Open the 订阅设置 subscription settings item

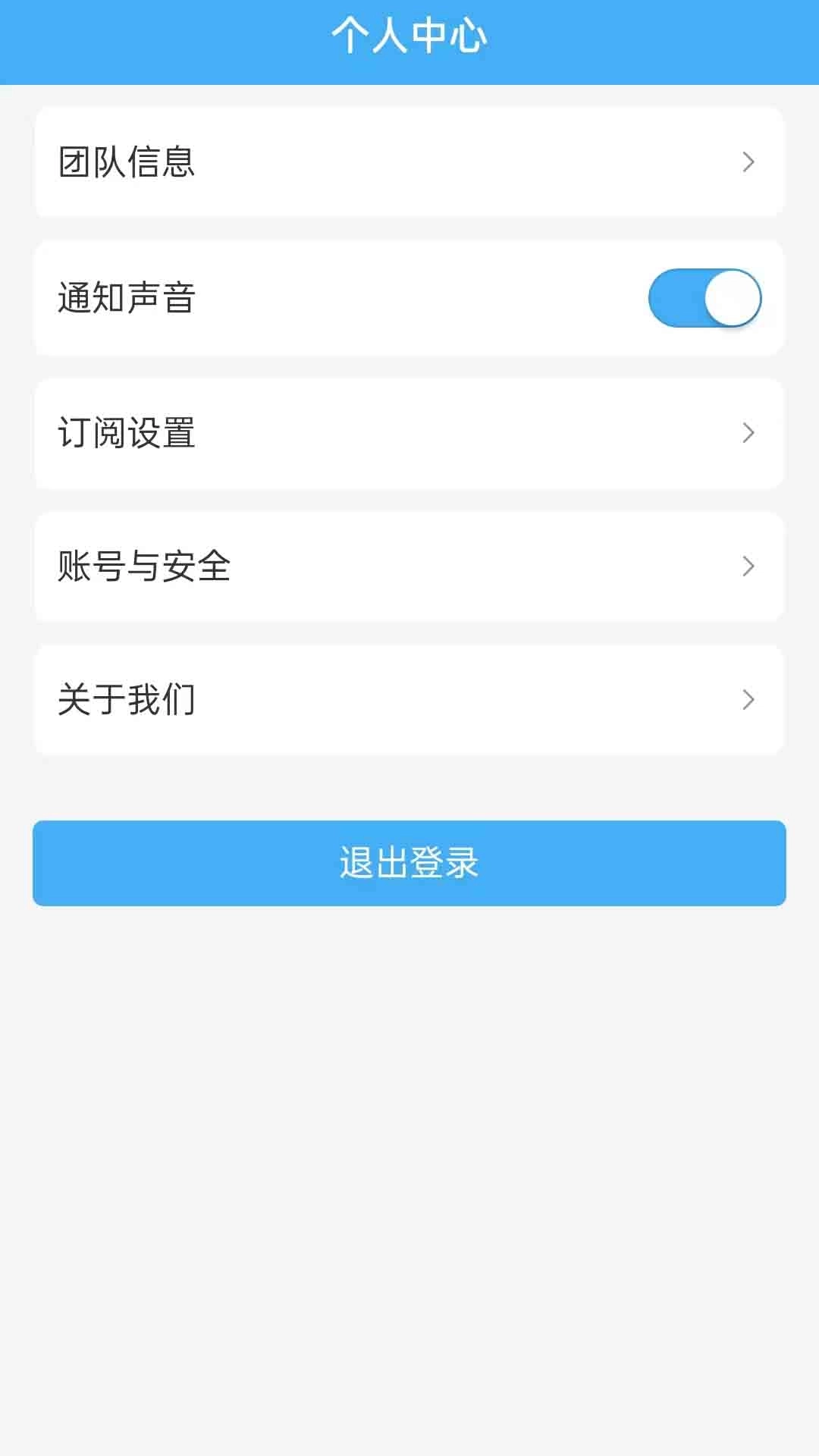click(x=409, y=432)
